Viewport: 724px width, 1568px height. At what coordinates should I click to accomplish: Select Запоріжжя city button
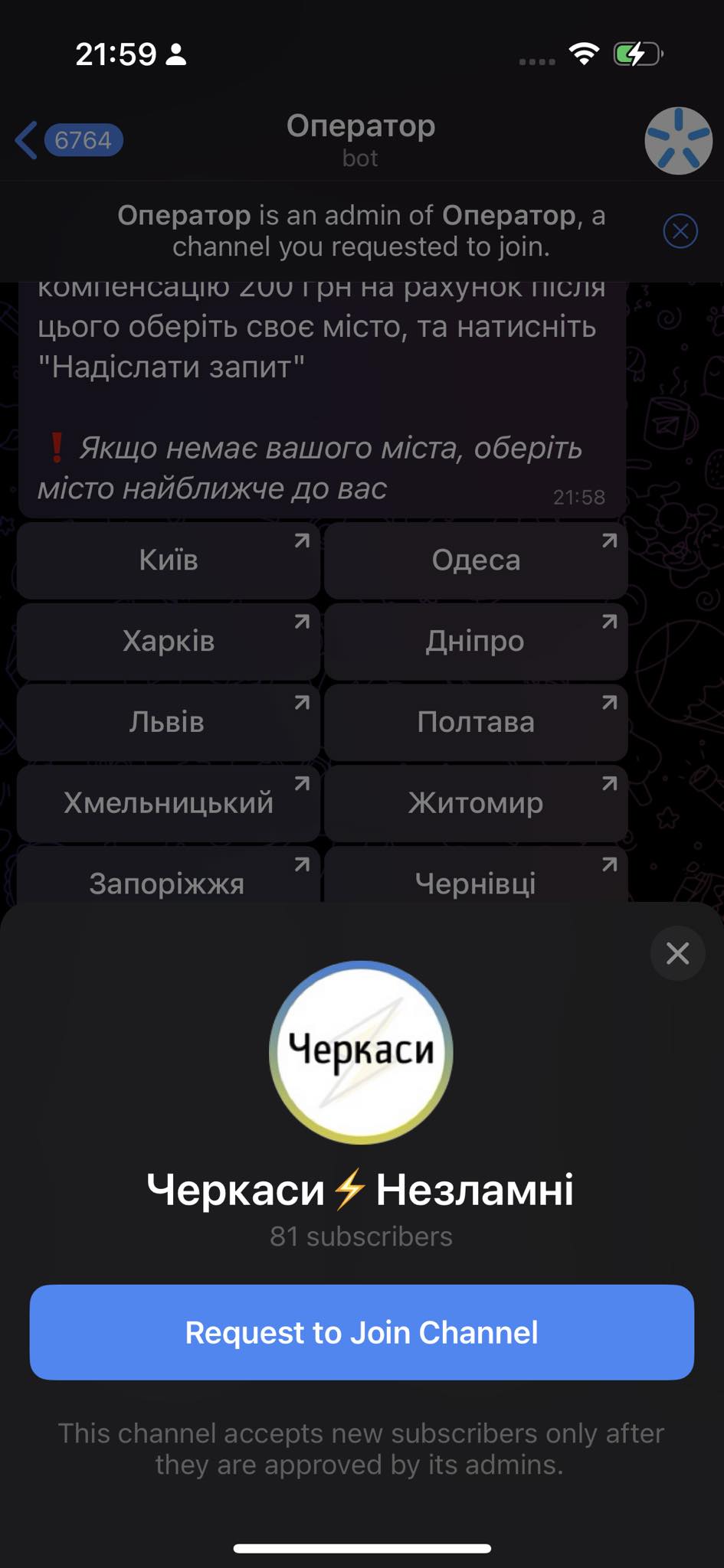tap(169, 880)
